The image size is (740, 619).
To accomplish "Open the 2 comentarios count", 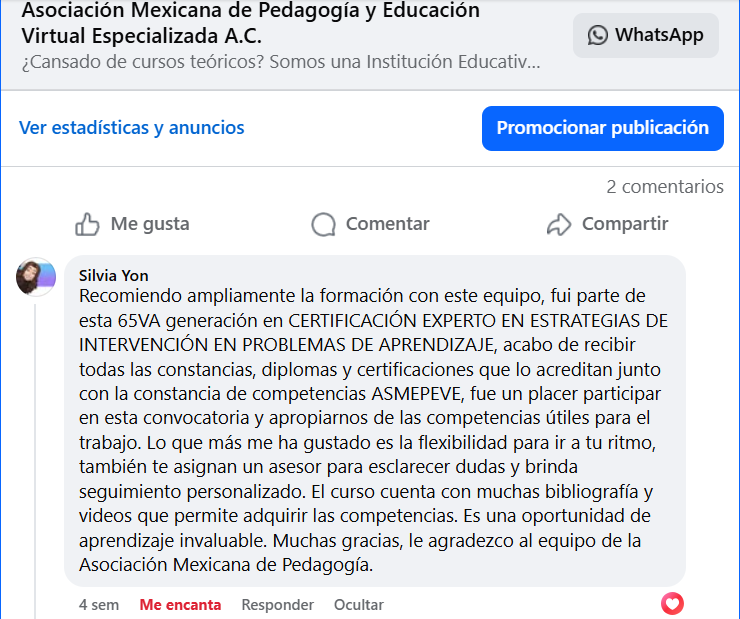I will [664, 186].
